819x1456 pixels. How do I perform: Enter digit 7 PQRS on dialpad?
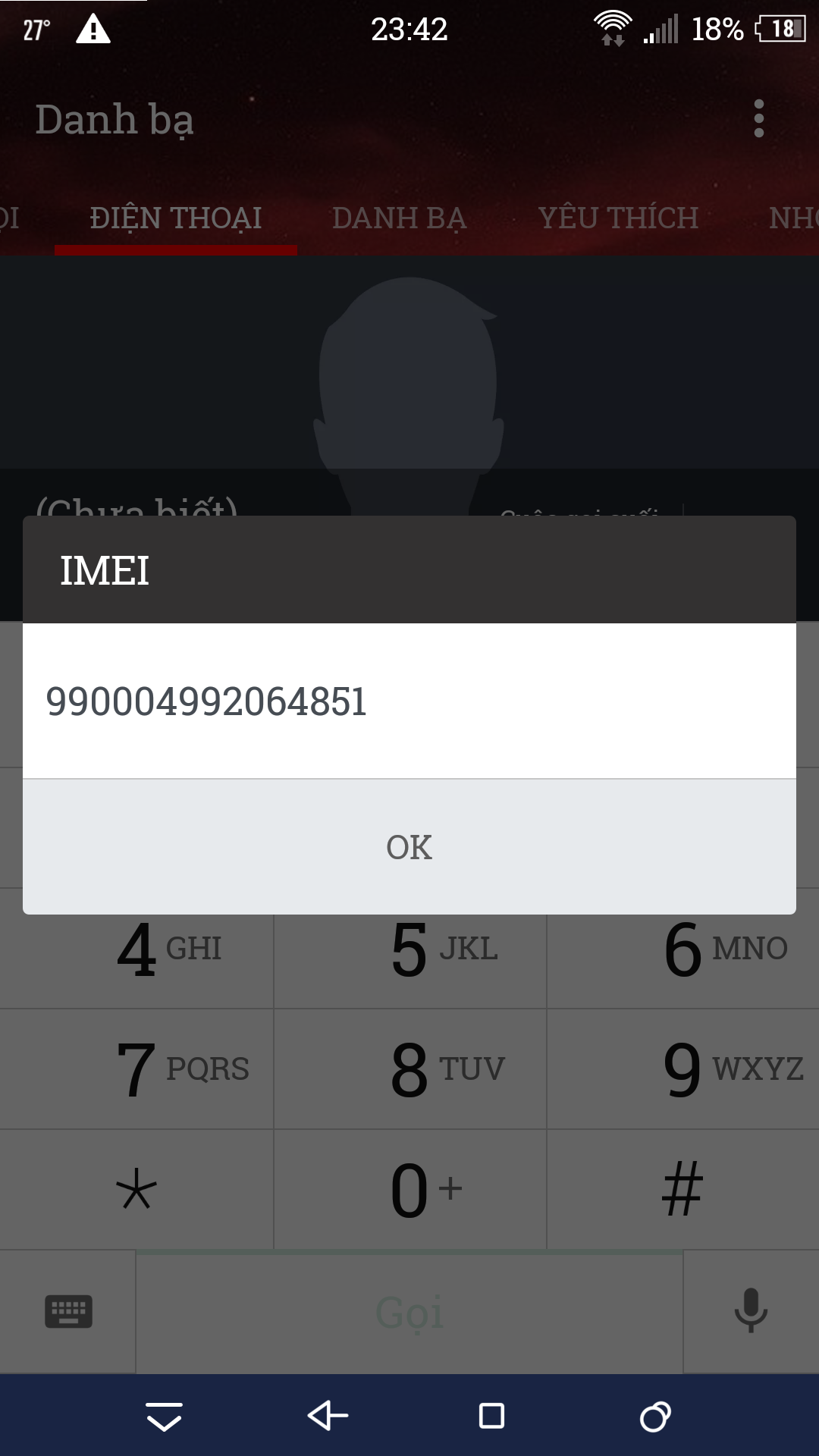pyautogui.click(x=136, y=1069)
